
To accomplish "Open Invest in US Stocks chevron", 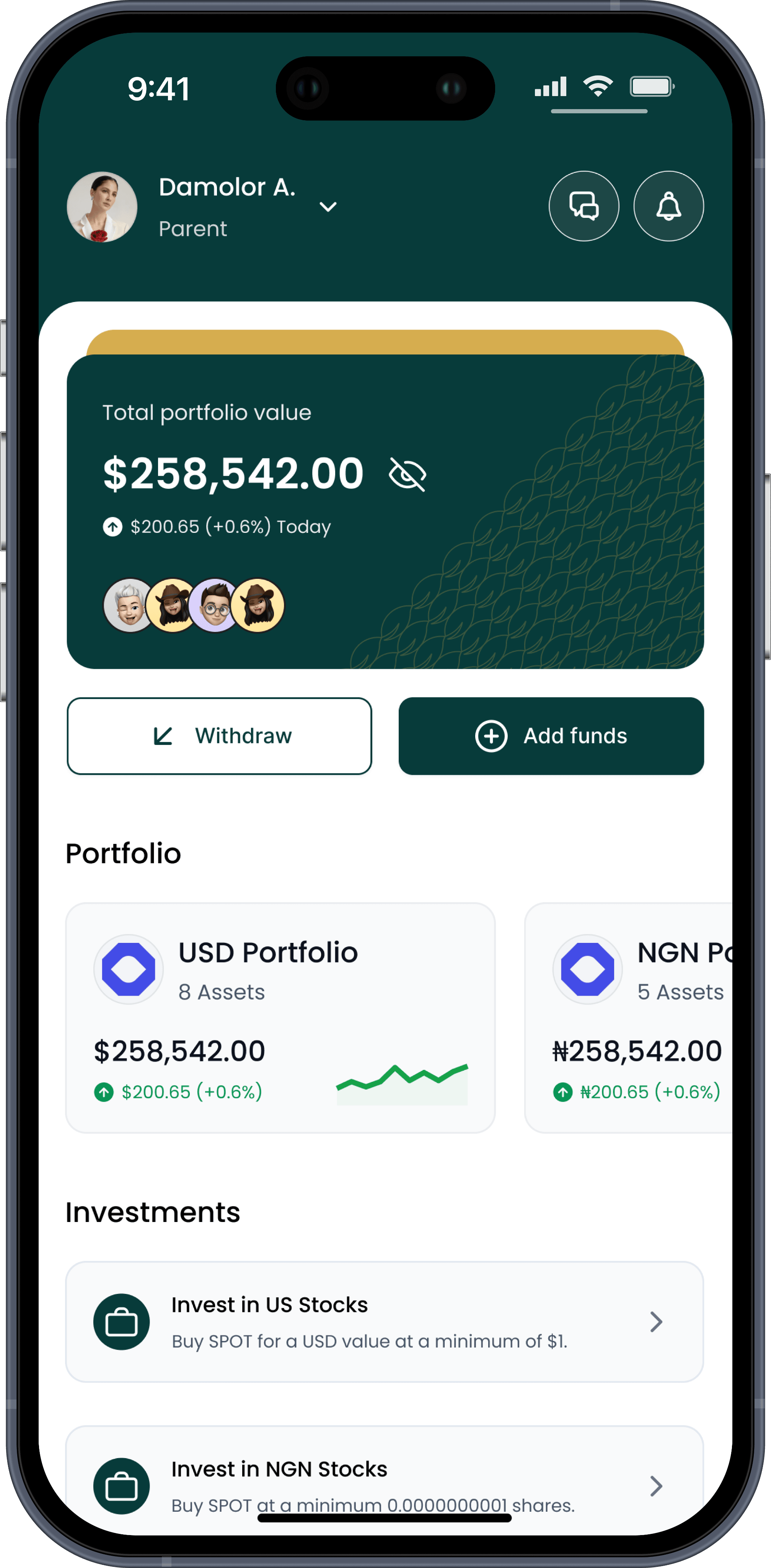I will point(656,1321).
